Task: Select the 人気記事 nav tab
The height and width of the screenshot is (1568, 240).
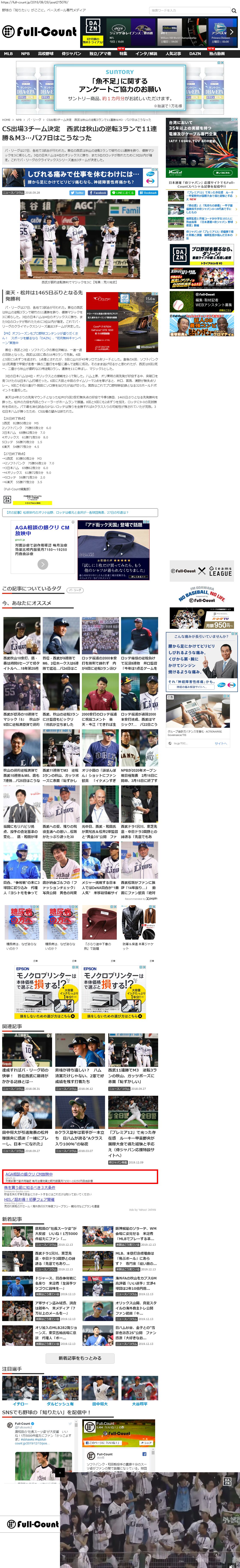Action: point(173,54)
